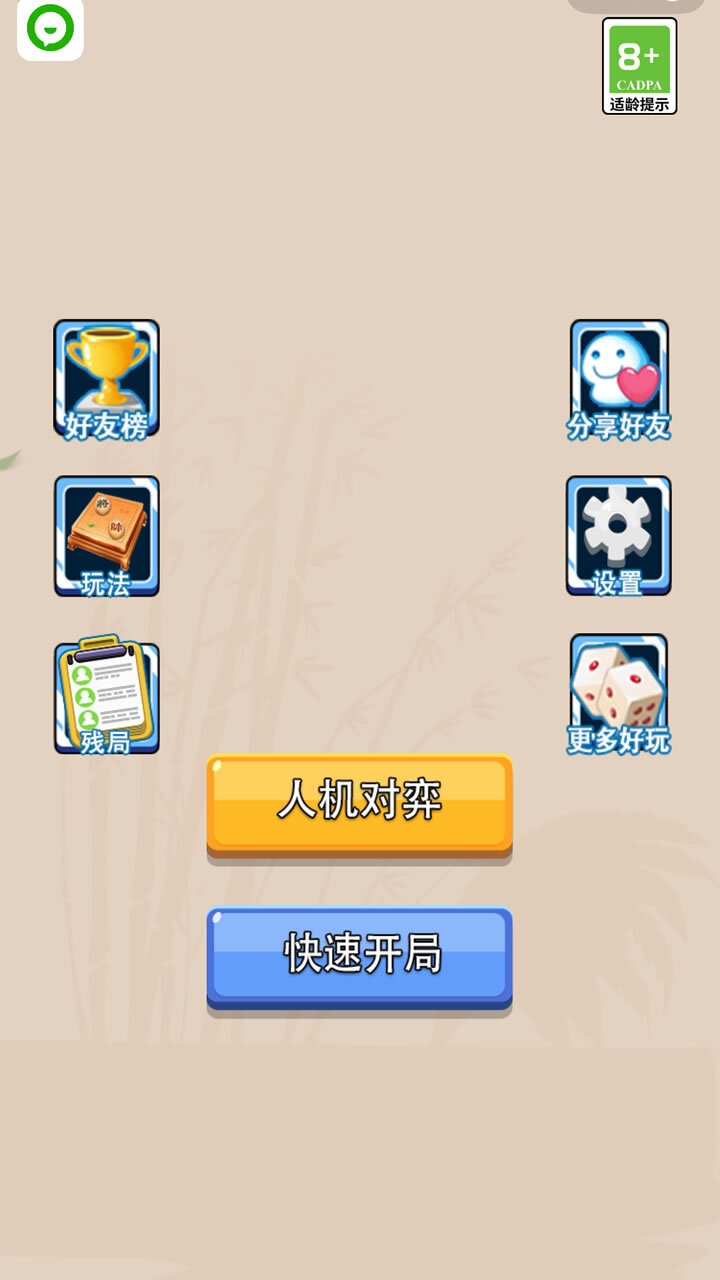Screen dimensions: 720x1280
Task: Select 快速开局 to quick start a game
Action: (359, 956)
